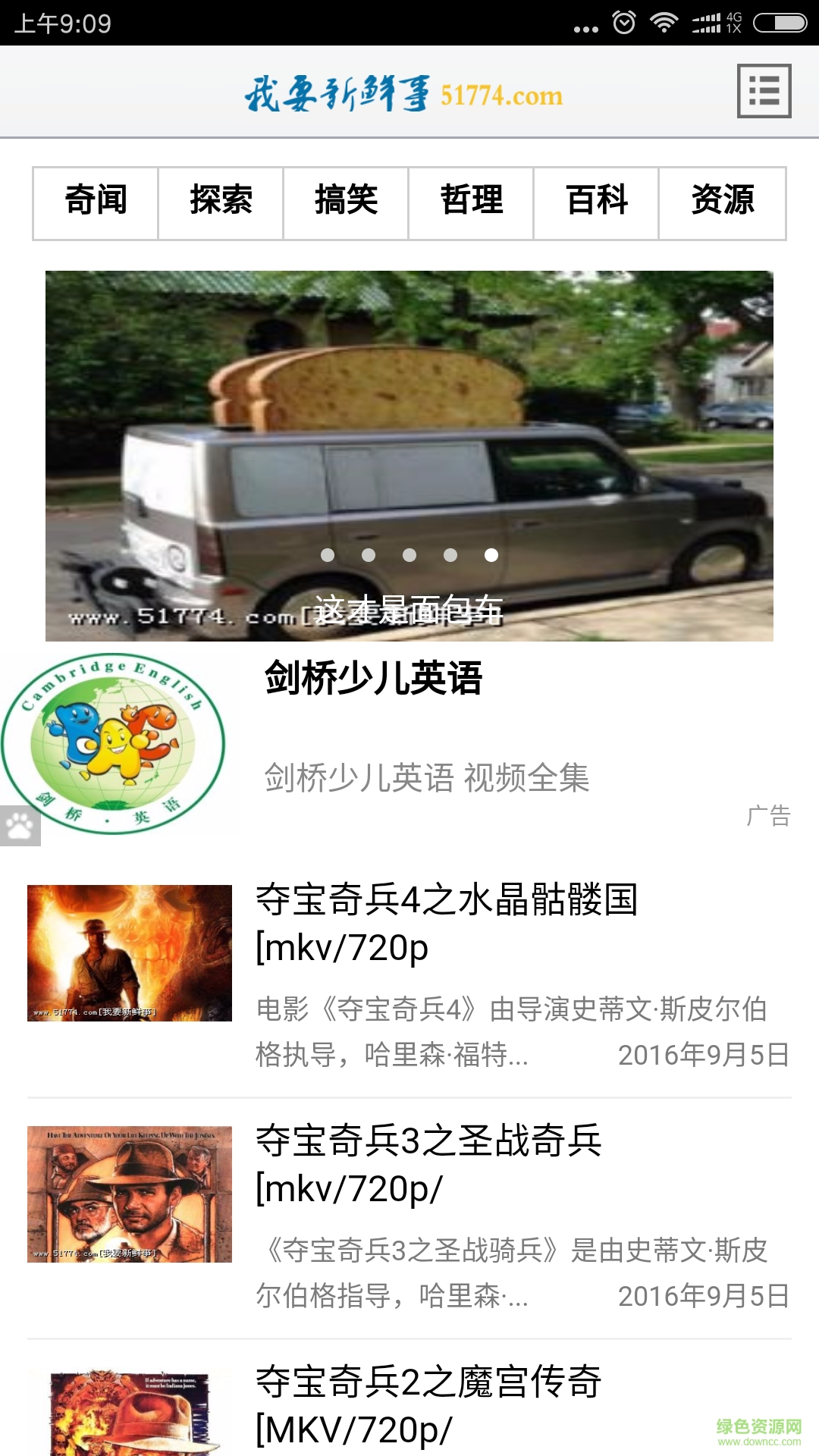This screenshot has height=1456, width=819.
Task: Open the 探索 category
Action: pyautogui.click(x=220, y=201)
